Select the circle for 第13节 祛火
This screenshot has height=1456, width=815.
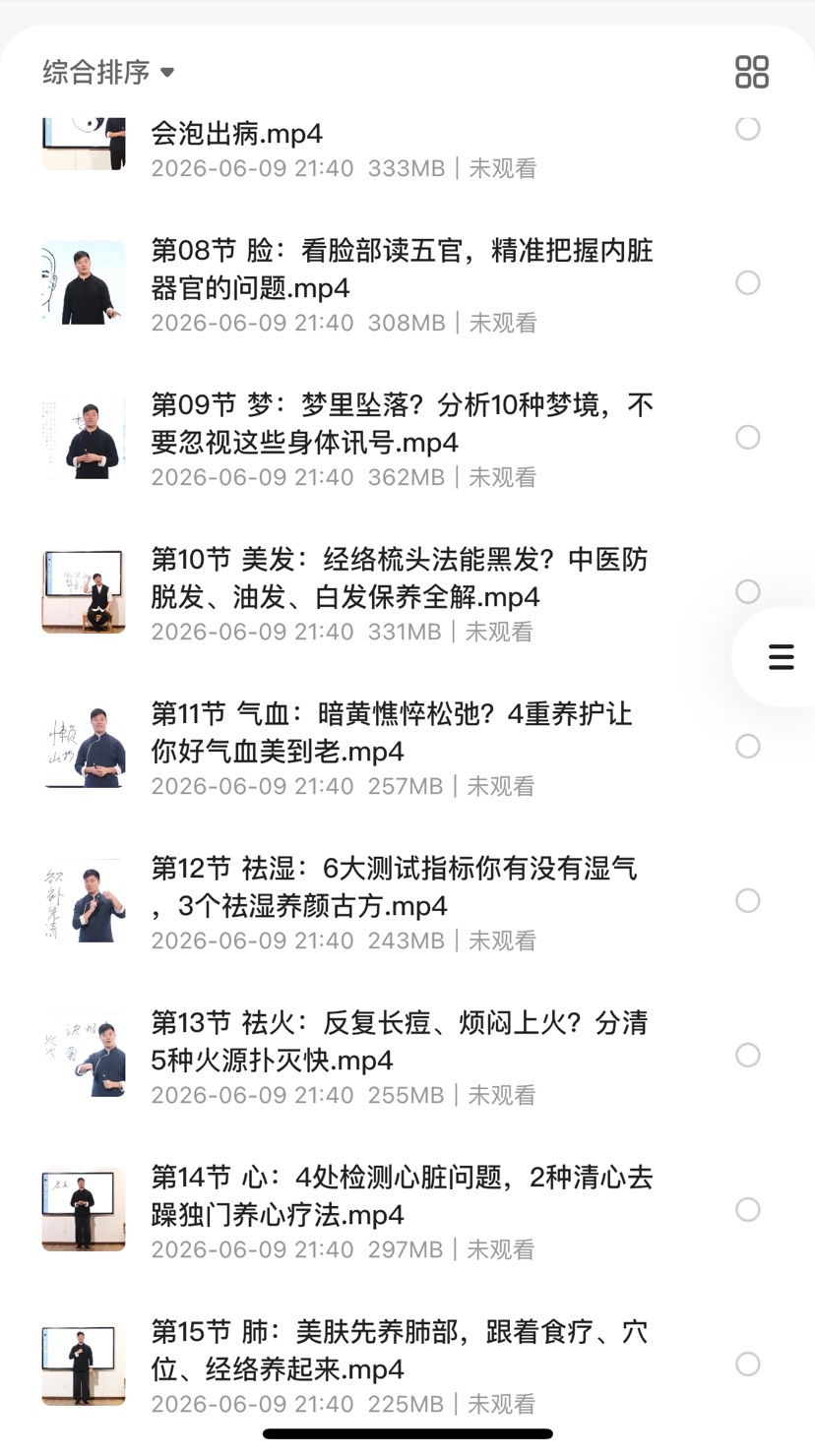coord(748,1056)
